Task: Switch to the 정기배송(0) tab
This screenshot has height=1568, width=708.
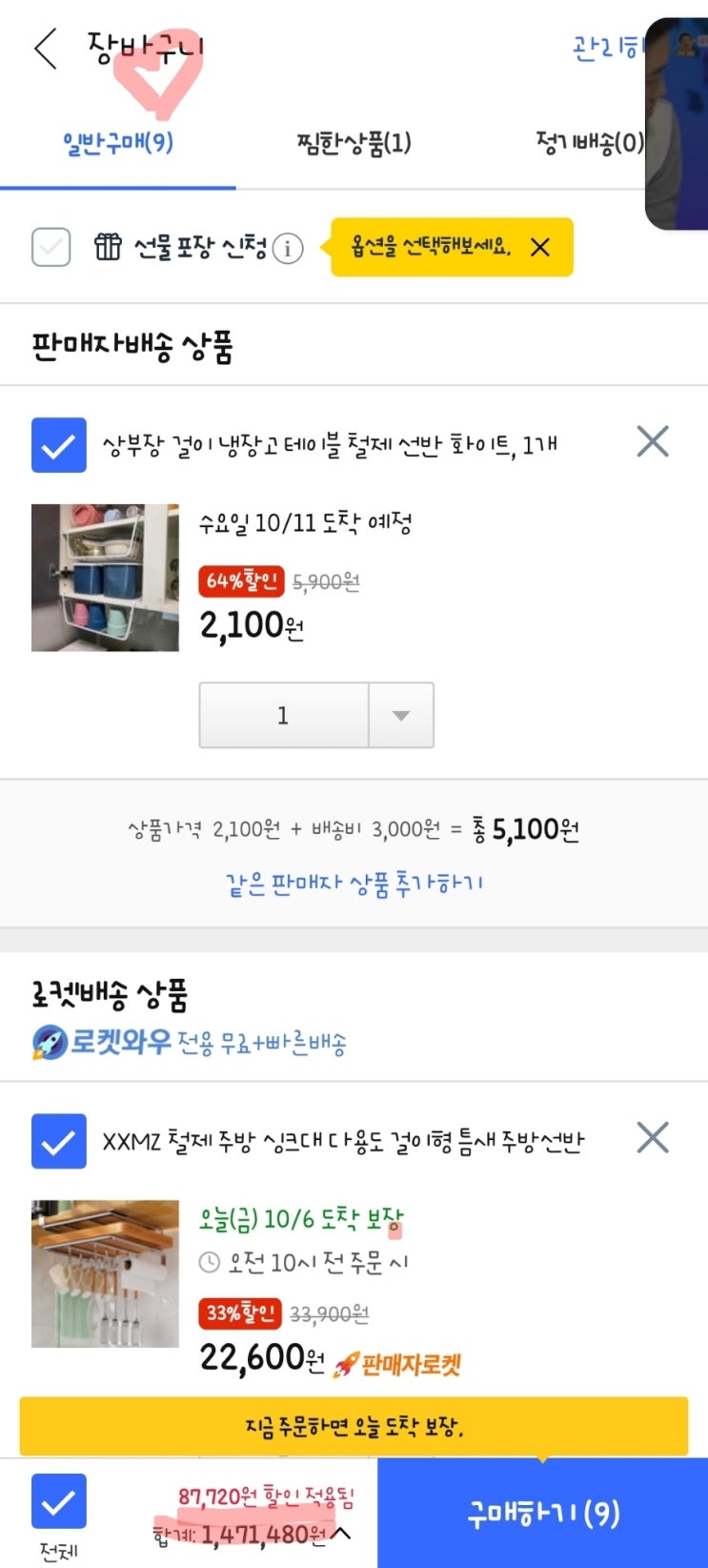Action: click(x=588, y=144)
